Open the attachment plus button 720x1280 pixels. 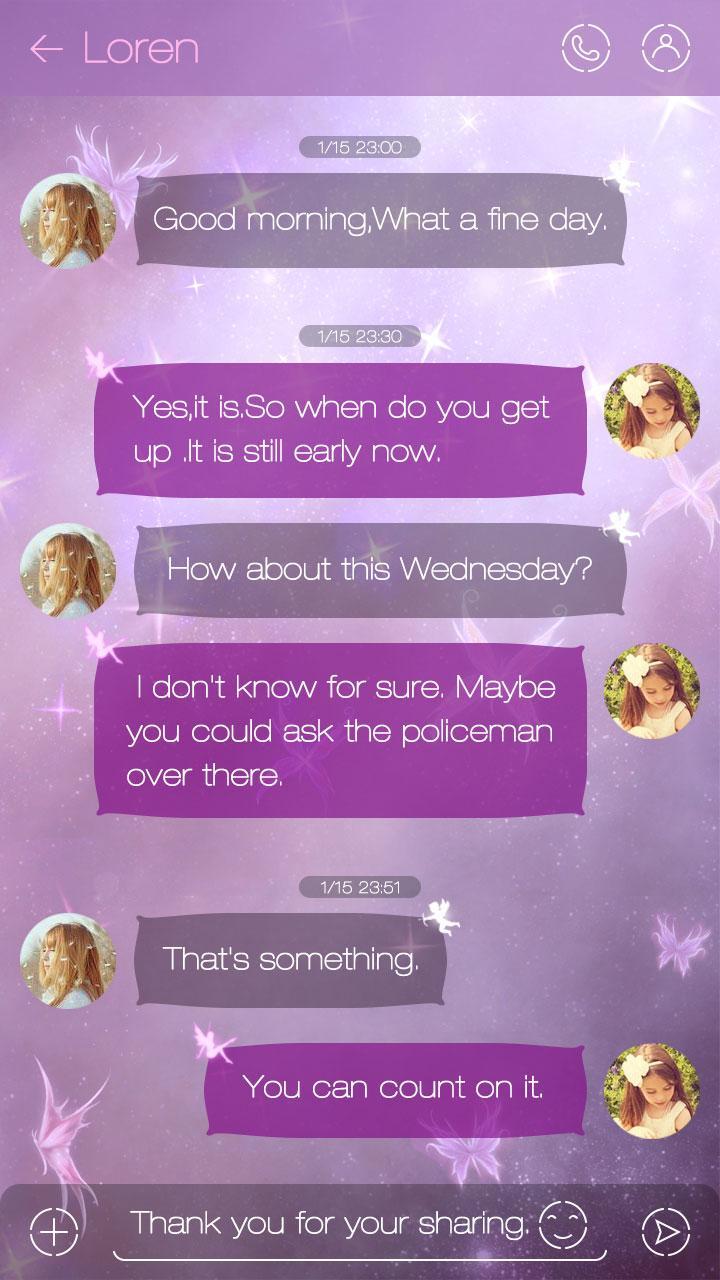(54, 1231)
